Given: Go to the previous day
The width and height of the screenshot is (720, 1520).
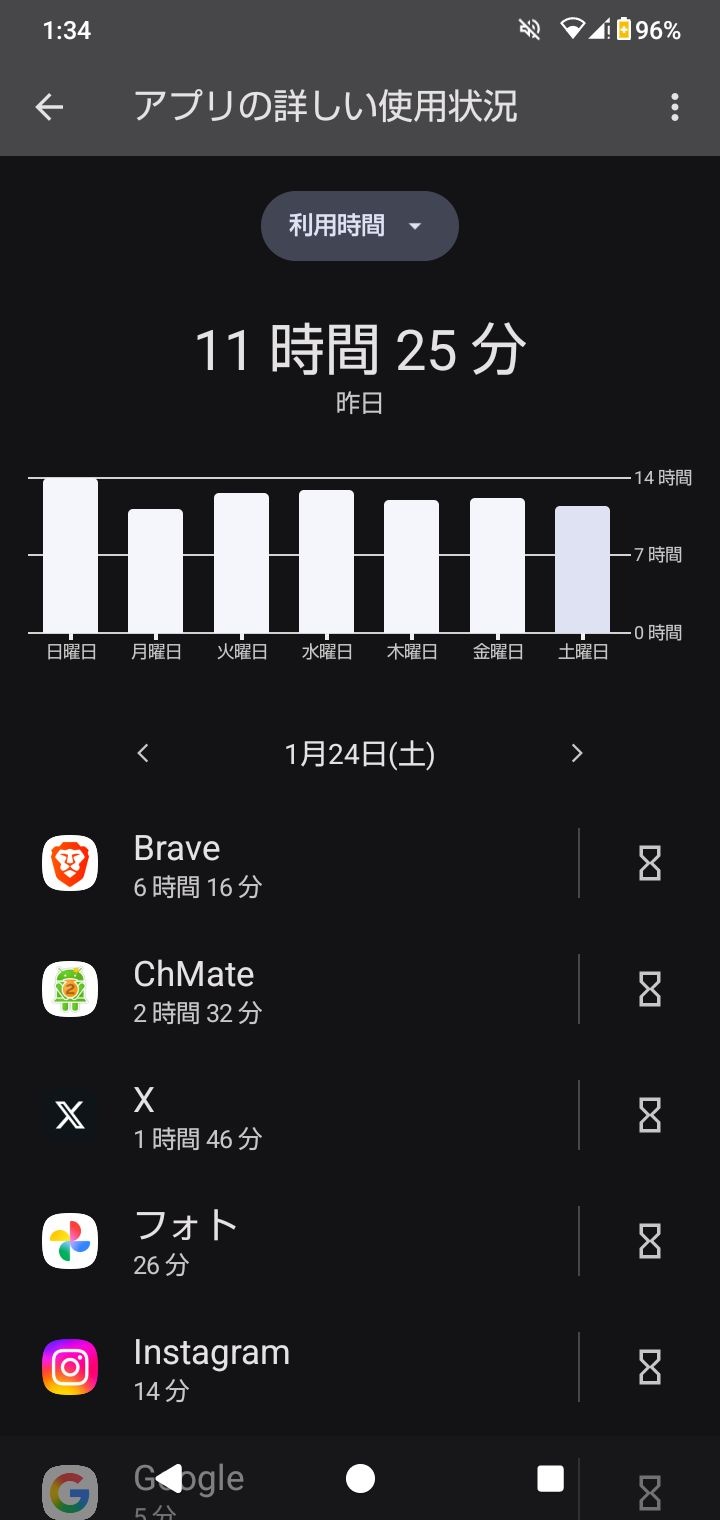Looking at the screenshot, I should click(143, 753).
